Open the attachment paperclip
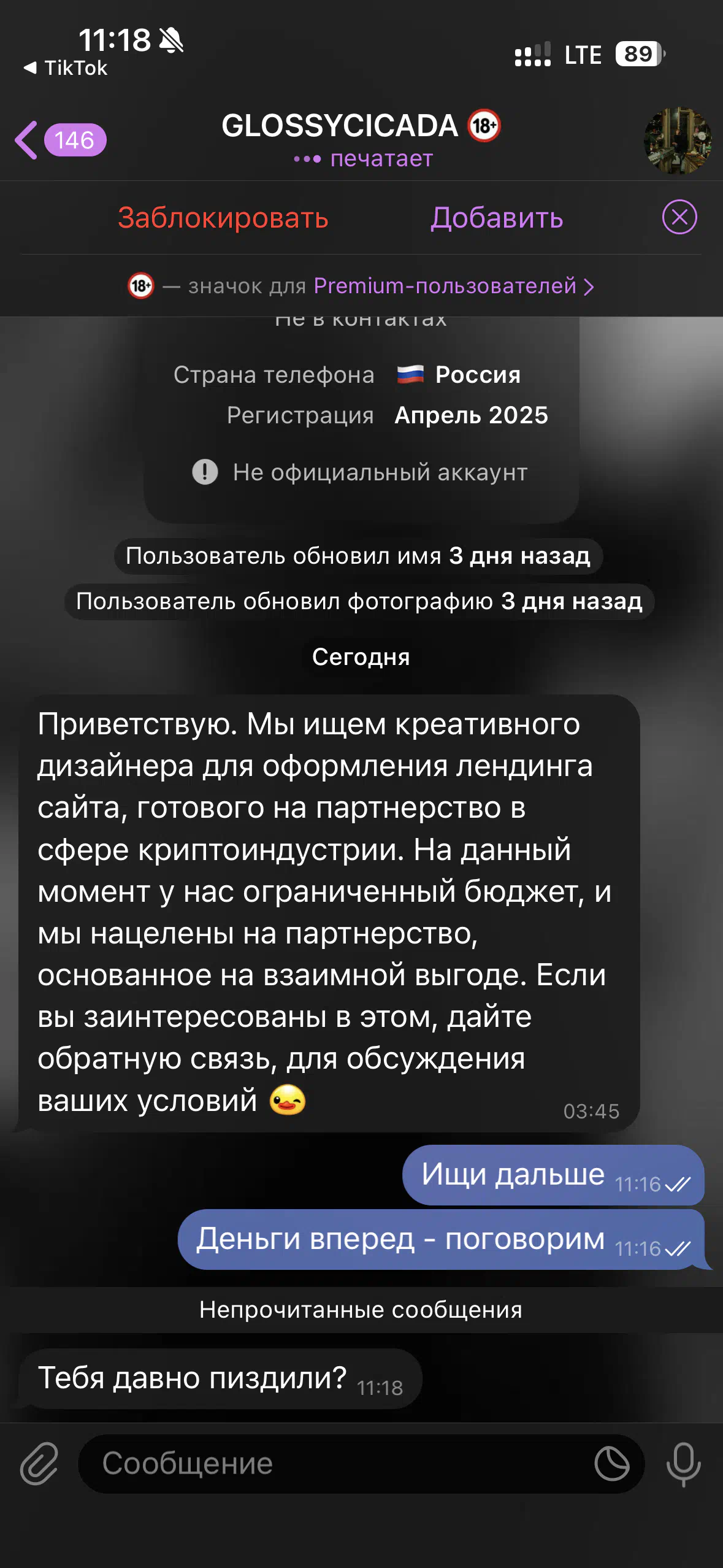The image size is (723, 1568). click(39, 1464)
